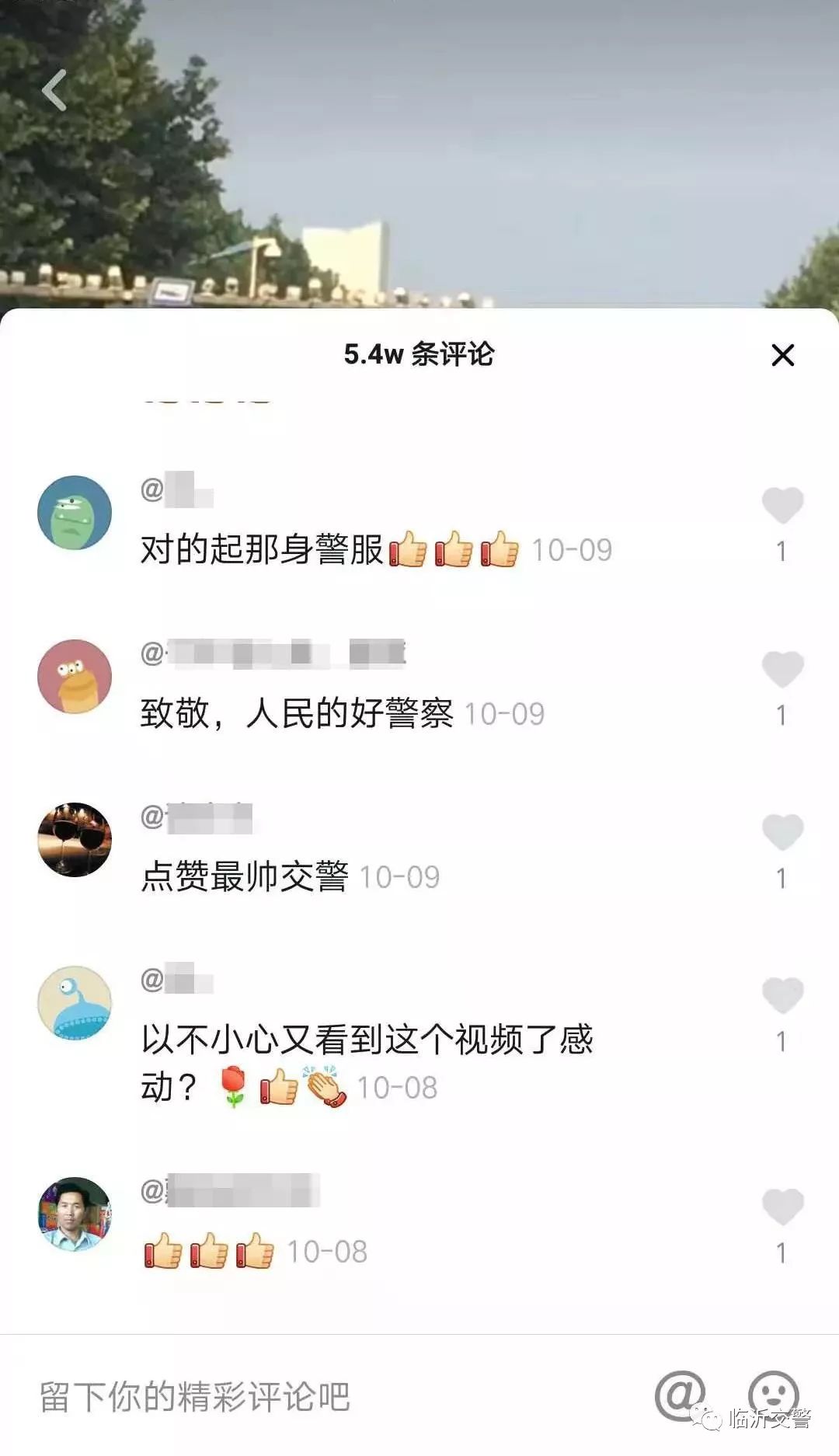Open the profile of the man photo avatar commenter
Image resolution: width=839 pixels, height=1456 pixels.
pos(75,1214)
